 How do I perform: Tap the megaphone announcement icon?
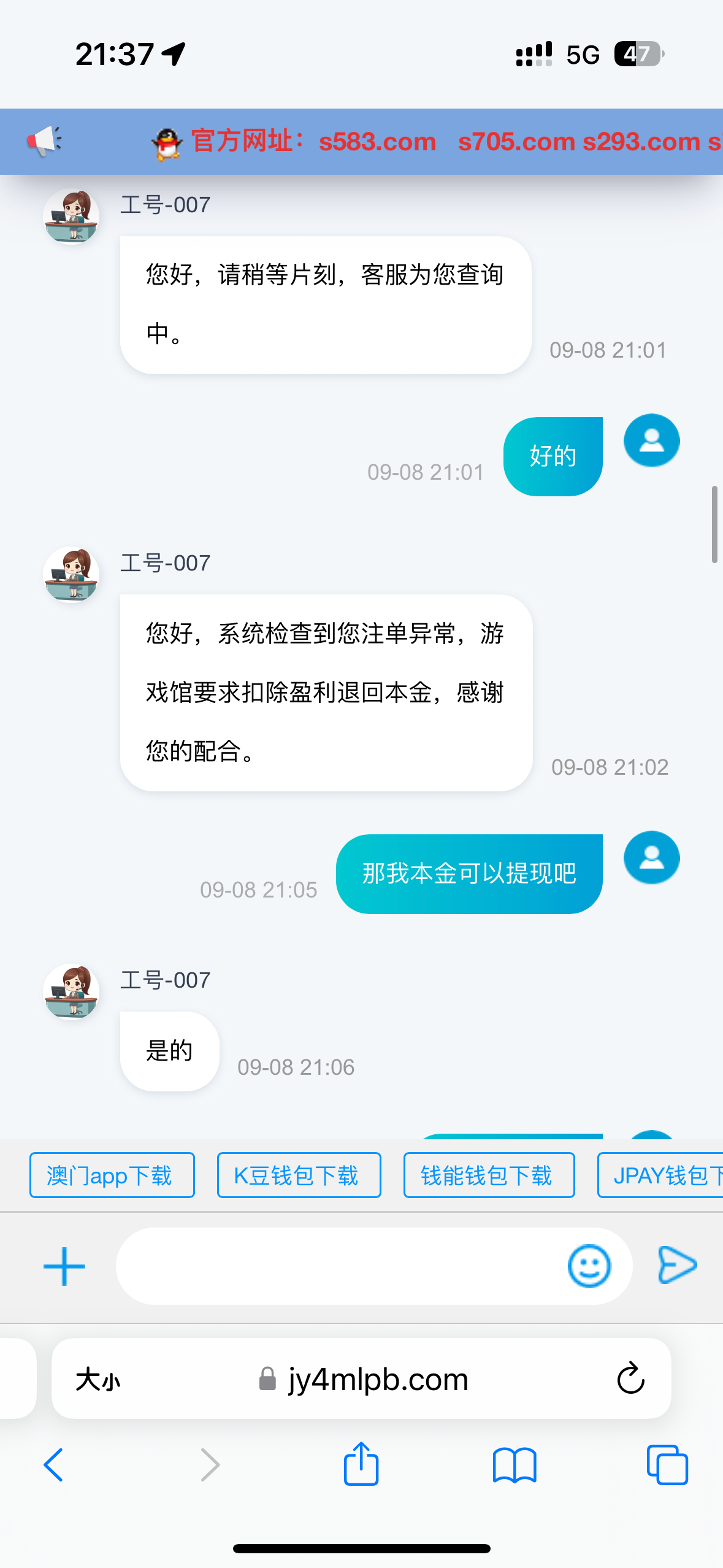coord(46,141)
